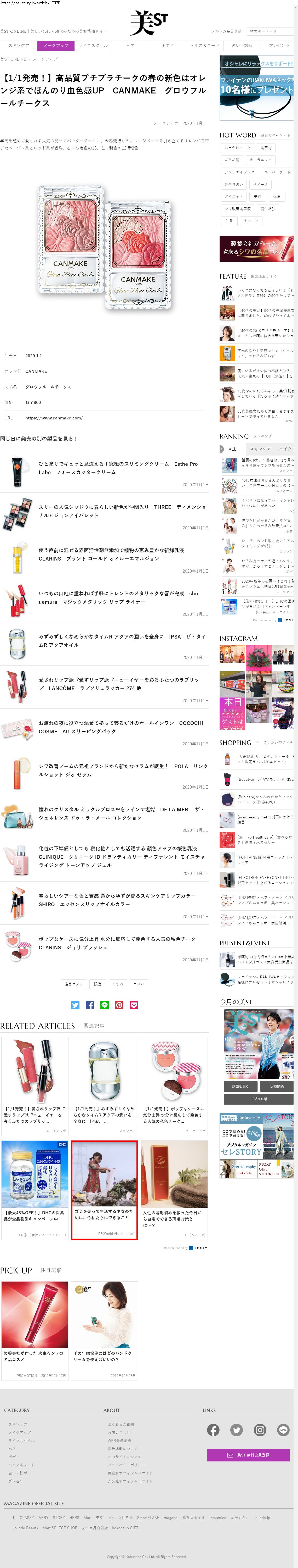The image size is (298, 1568).
Task: Choose the ダイエット hot word chip
Action: tap(233, 197)
